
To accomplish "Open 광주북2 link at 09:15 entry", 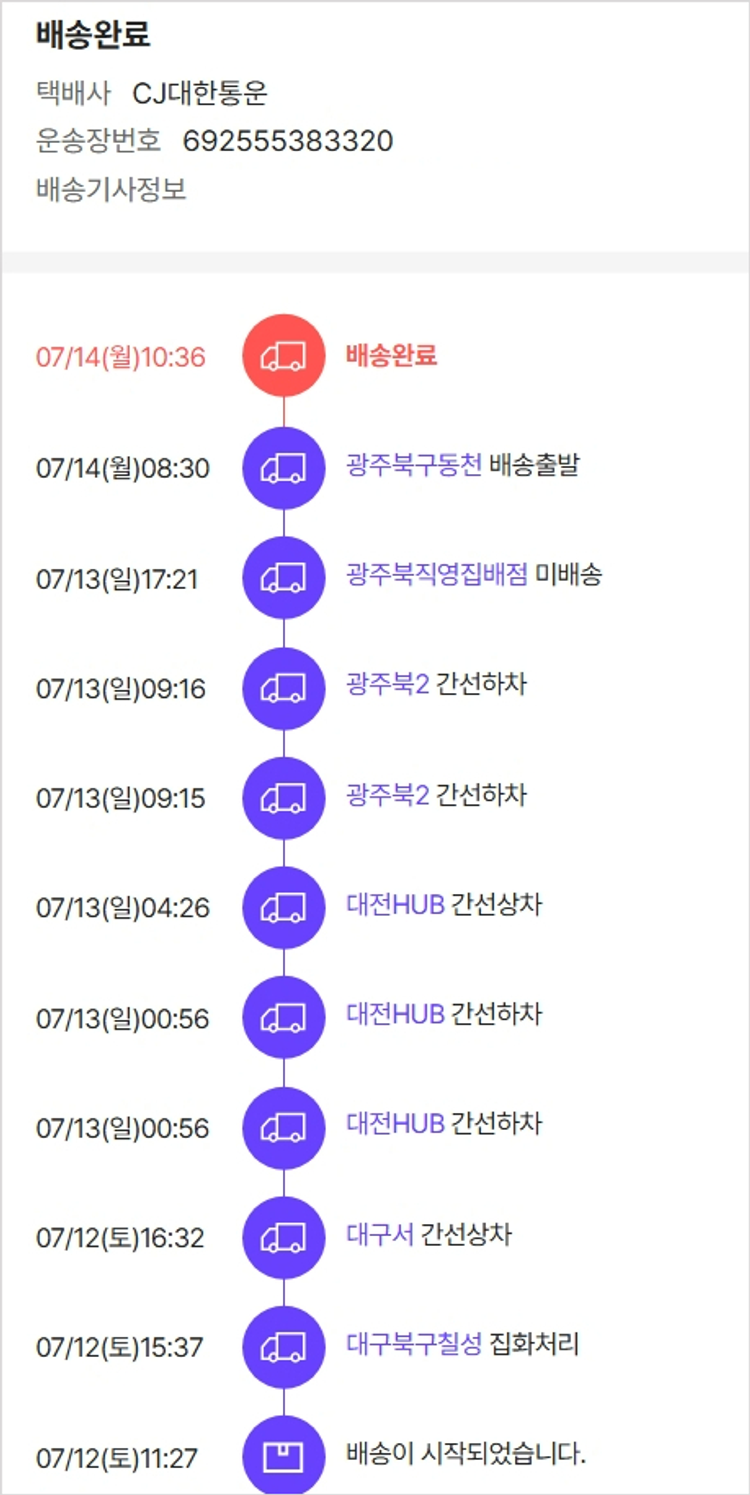I will (x=387, y=795).
